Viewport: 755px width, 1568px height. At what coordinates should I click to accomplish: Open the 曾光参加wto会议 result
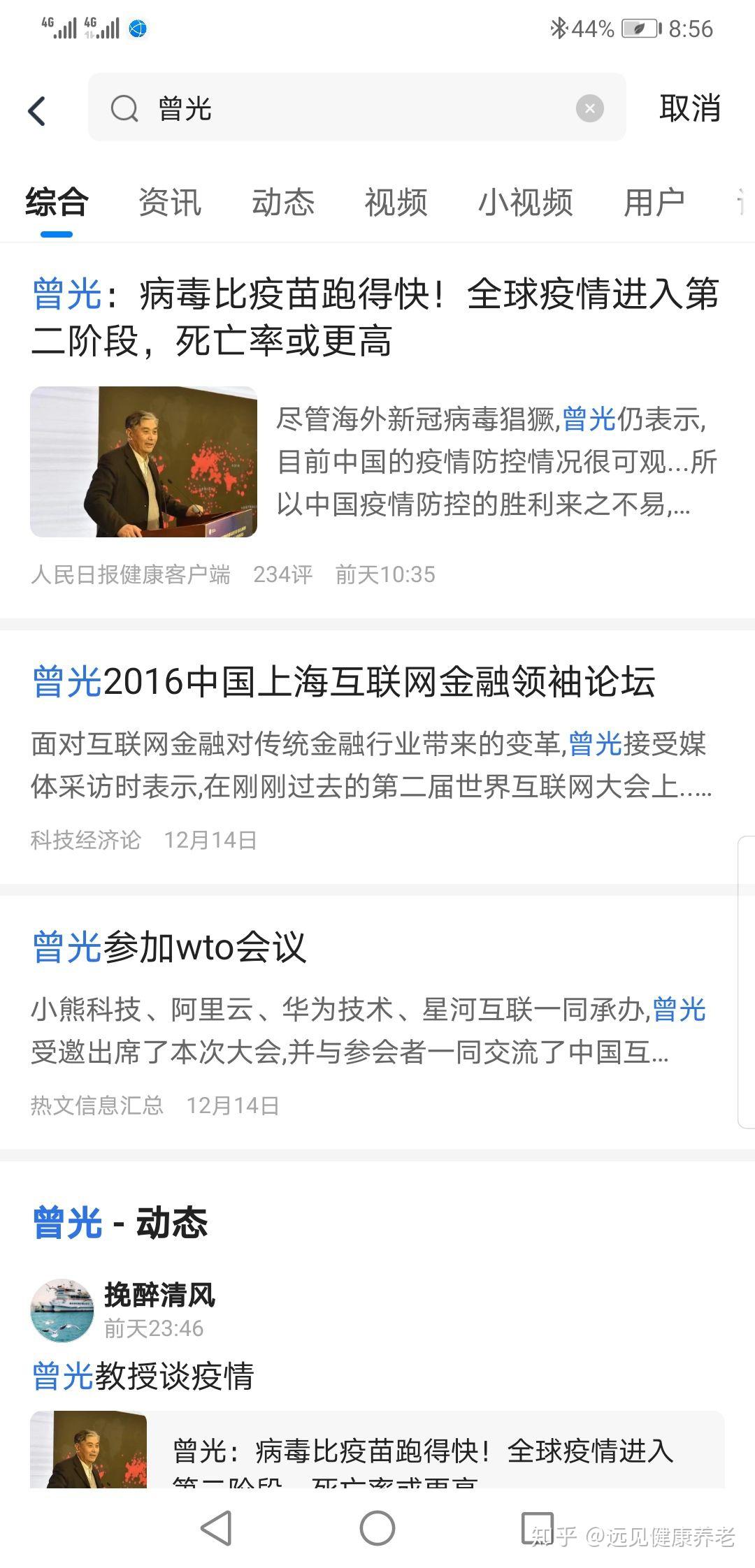coord(170,948)
